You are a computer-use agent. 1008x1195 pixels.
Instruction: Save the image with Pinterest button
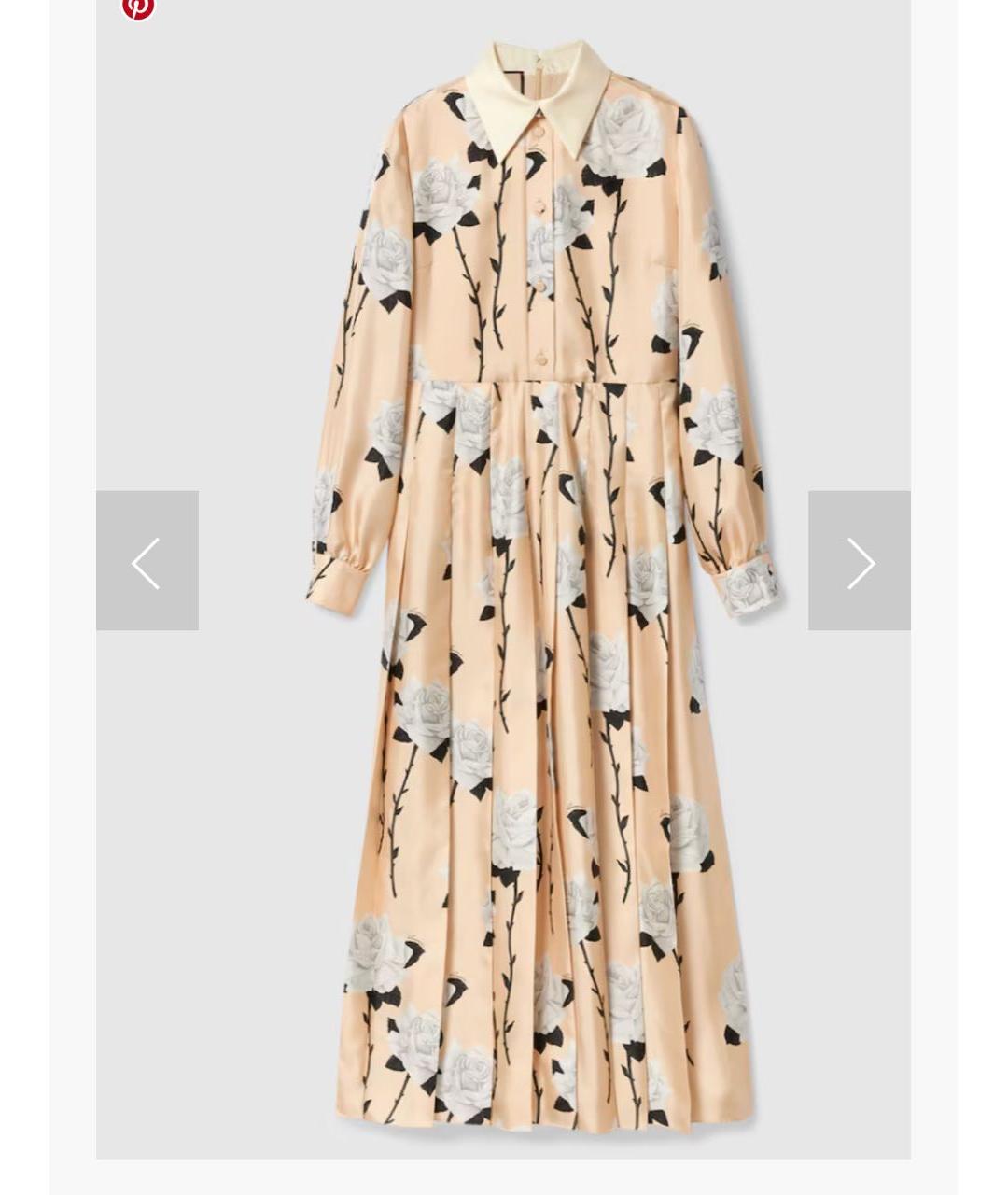pyautogui.click(x=138, y=7)
